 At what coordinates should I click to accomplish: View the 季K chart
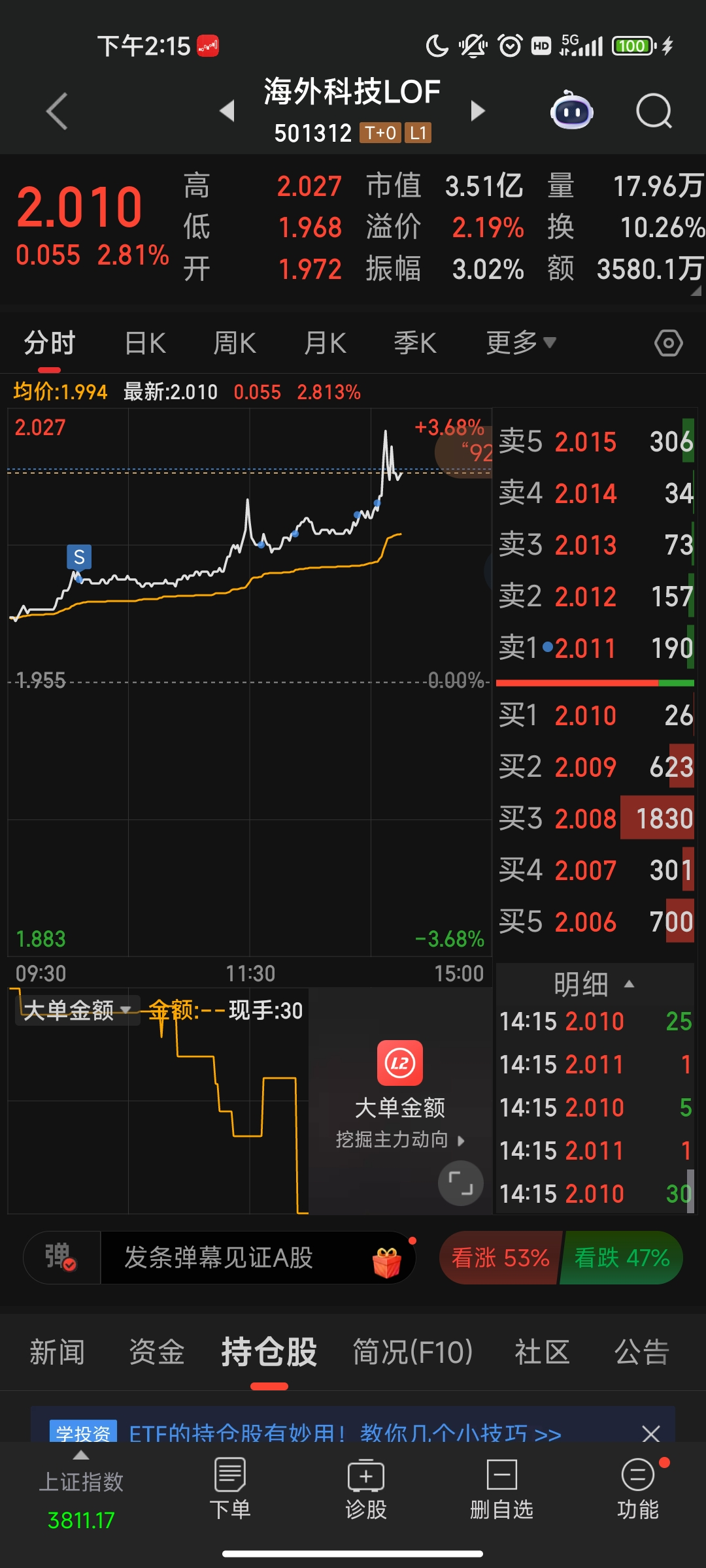click(x=415, y=343)
